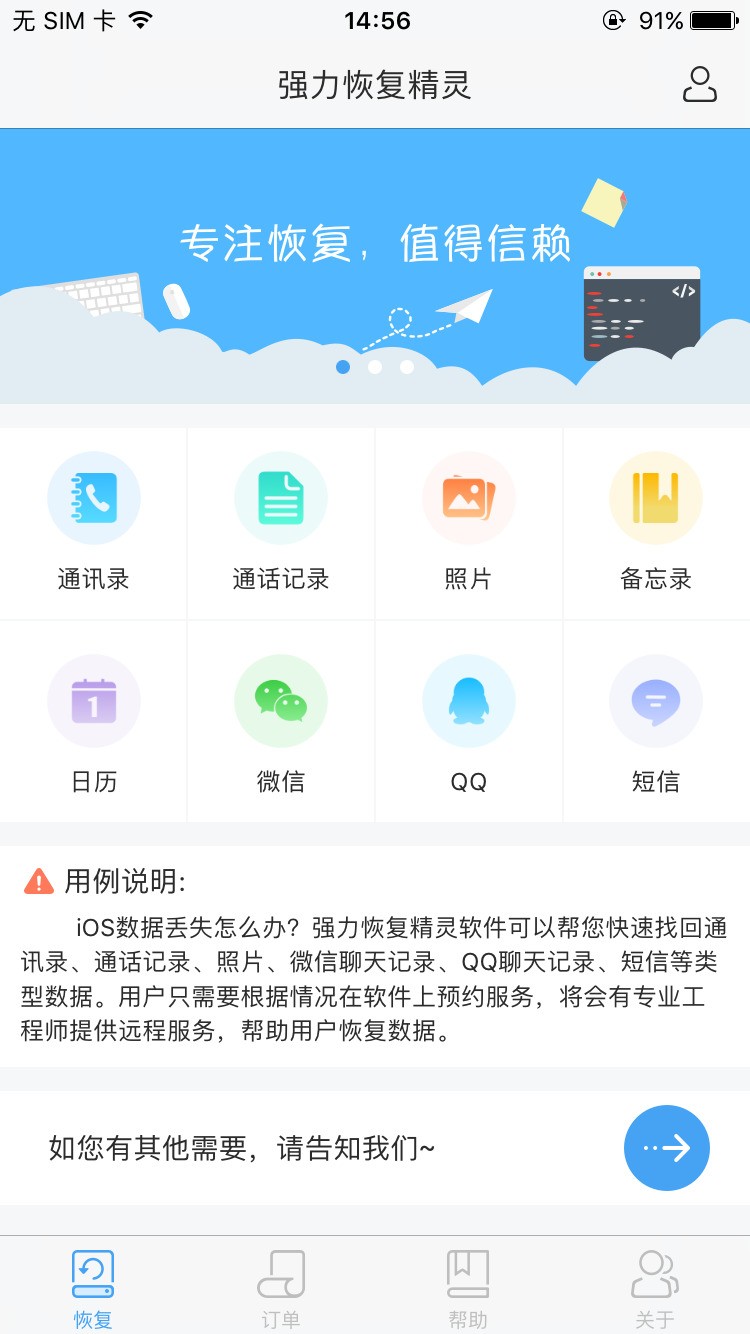
Task: Click the warning icon beside 用例说明
Action: pyautogui.click(x=40, y=881)
